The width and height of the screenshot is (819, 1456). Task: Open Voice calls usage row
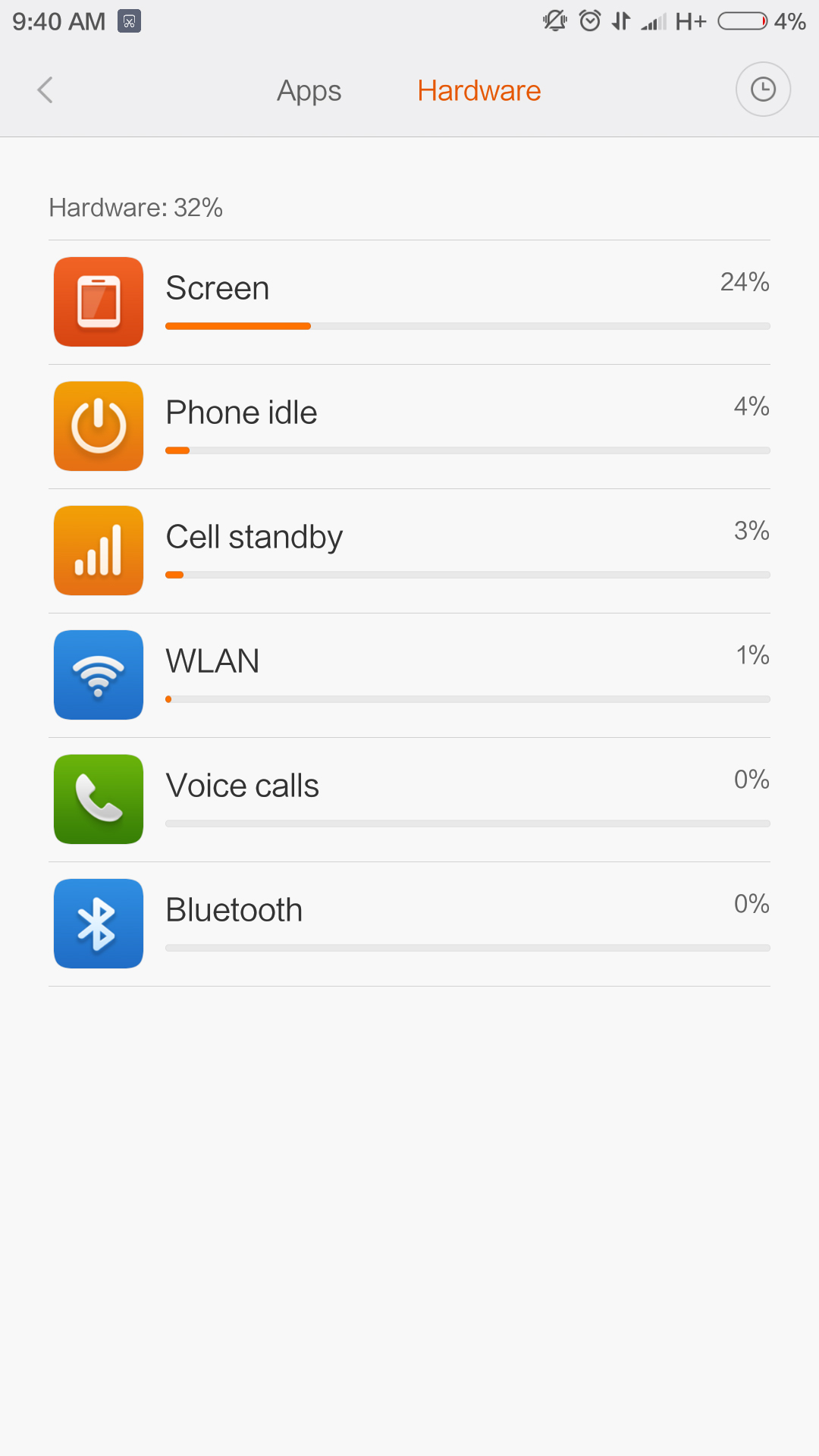[x=409, y=799]
